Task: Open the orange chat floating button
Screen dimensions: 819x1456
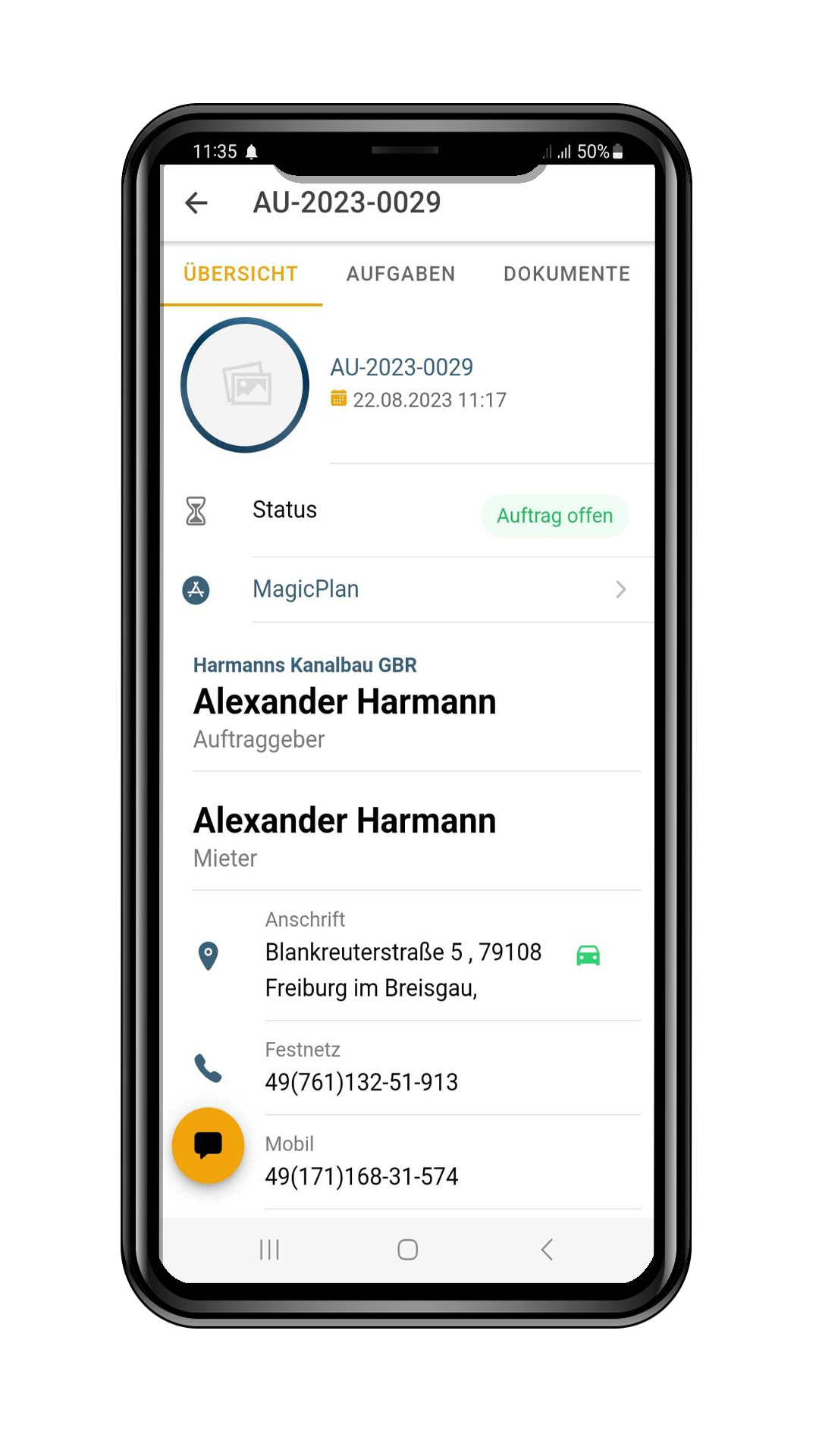Action: pyautogui.click(x=208, y=1145)
